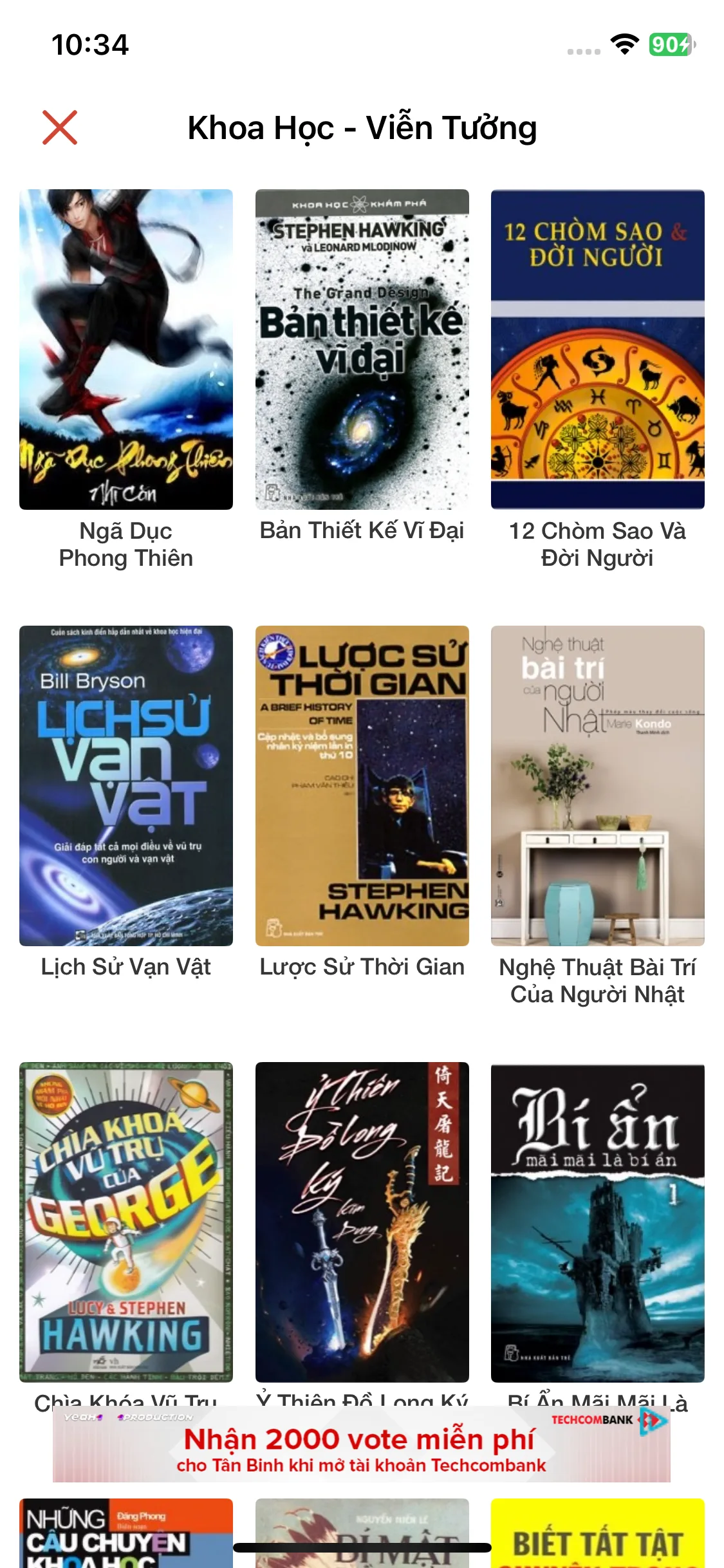Viewport: 724px width, 1568px height.
Task: View the Bí Ẩn Mãi Mãi Là Bí Ẩn book
Action: (x=597, y=1222)
